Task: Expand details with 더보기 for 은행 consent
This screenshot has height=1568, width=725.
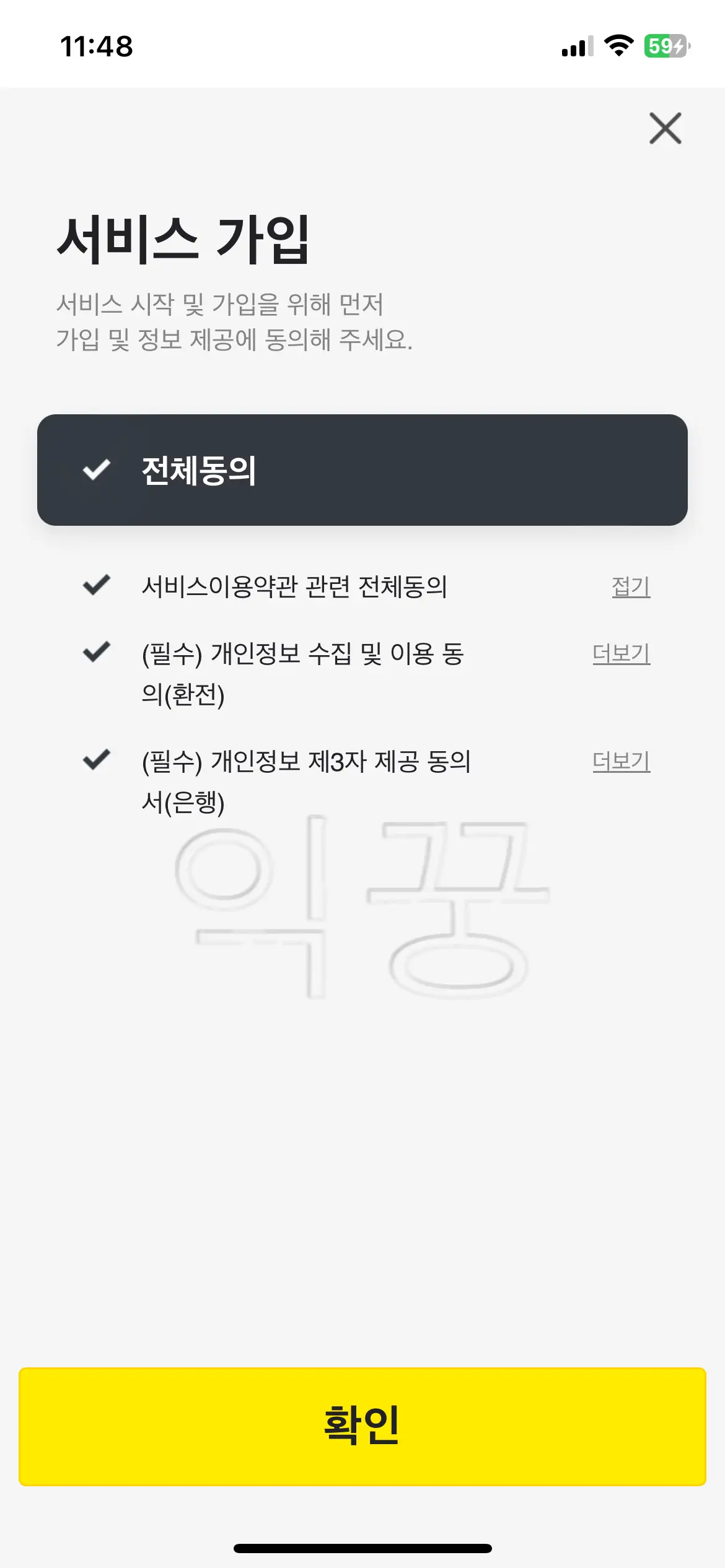Action: click(622, 763)
